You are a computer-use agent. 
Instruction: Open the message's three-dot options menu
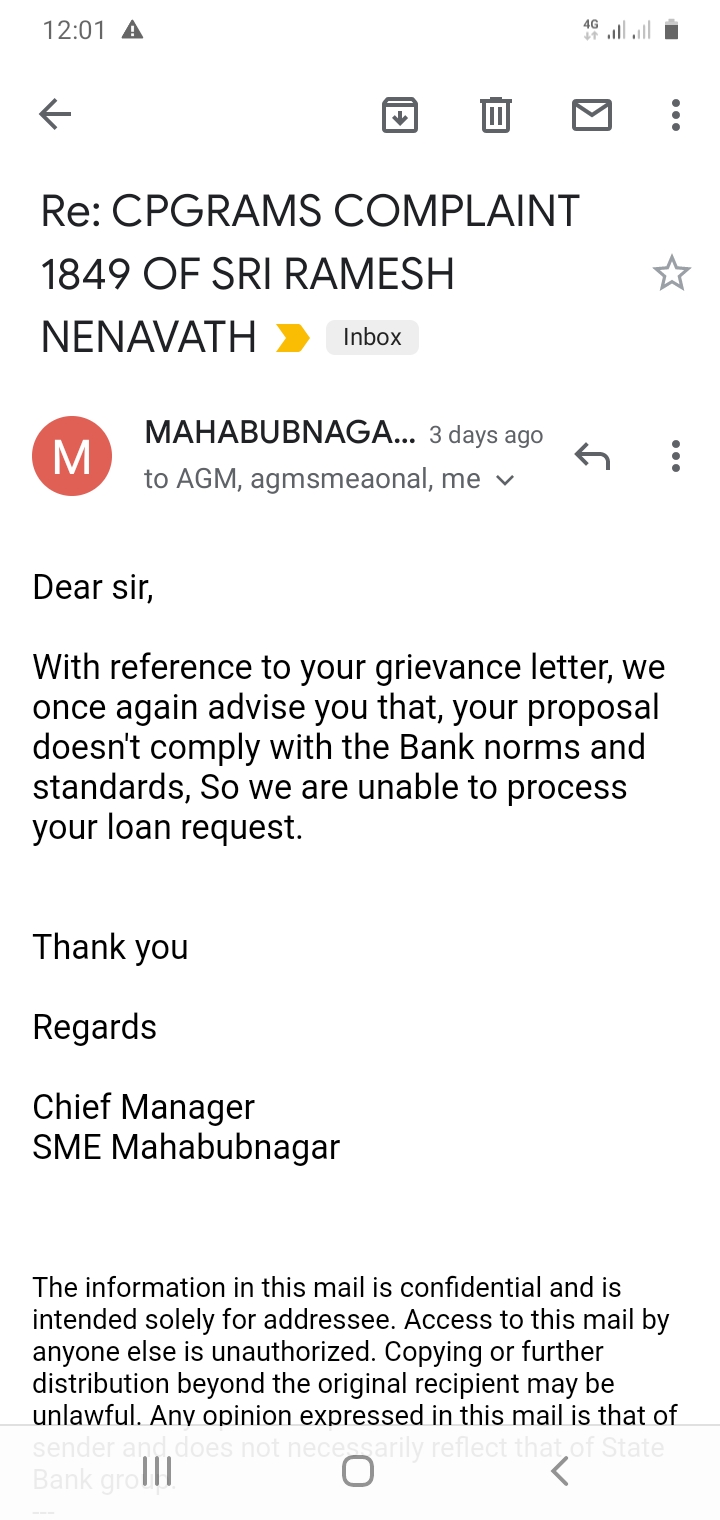[676, 456]
